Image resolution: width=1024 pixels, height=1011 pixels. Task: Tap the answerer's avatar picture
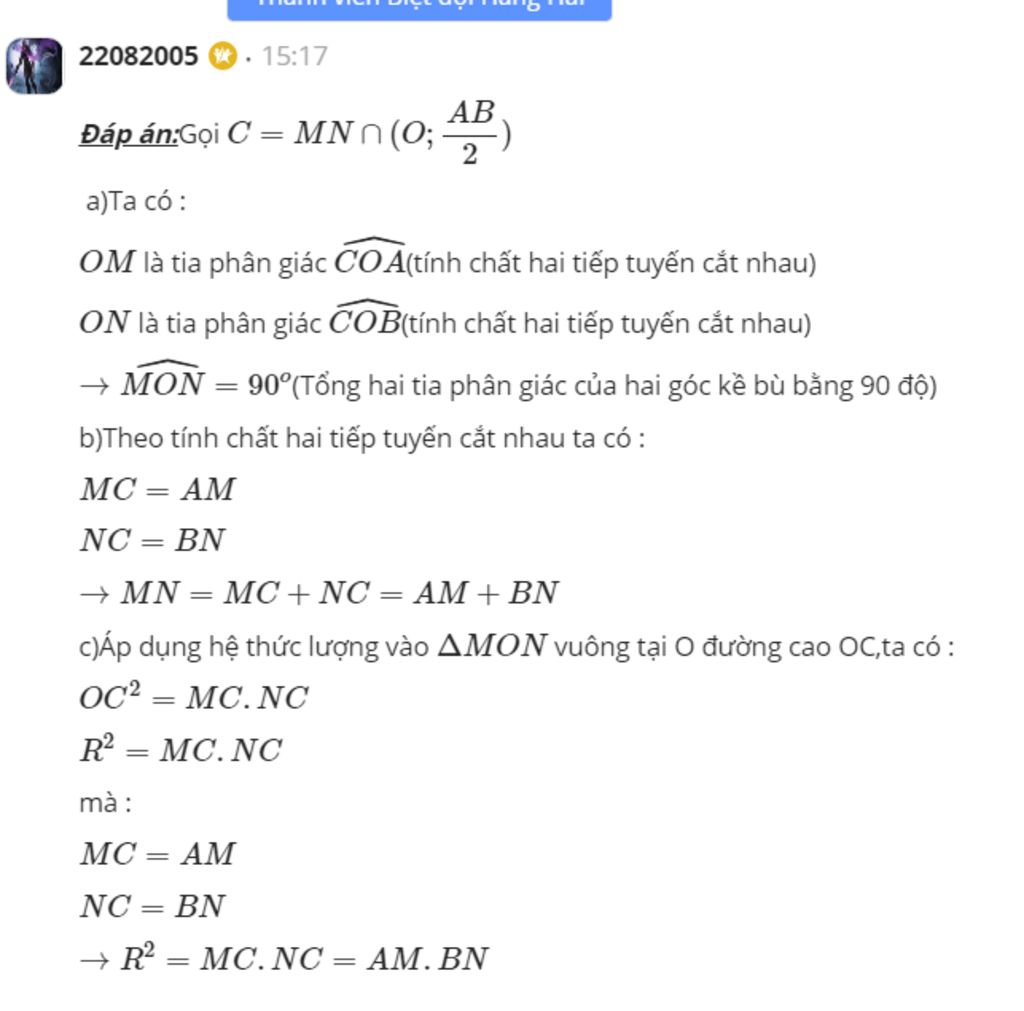tap(34, 65)
